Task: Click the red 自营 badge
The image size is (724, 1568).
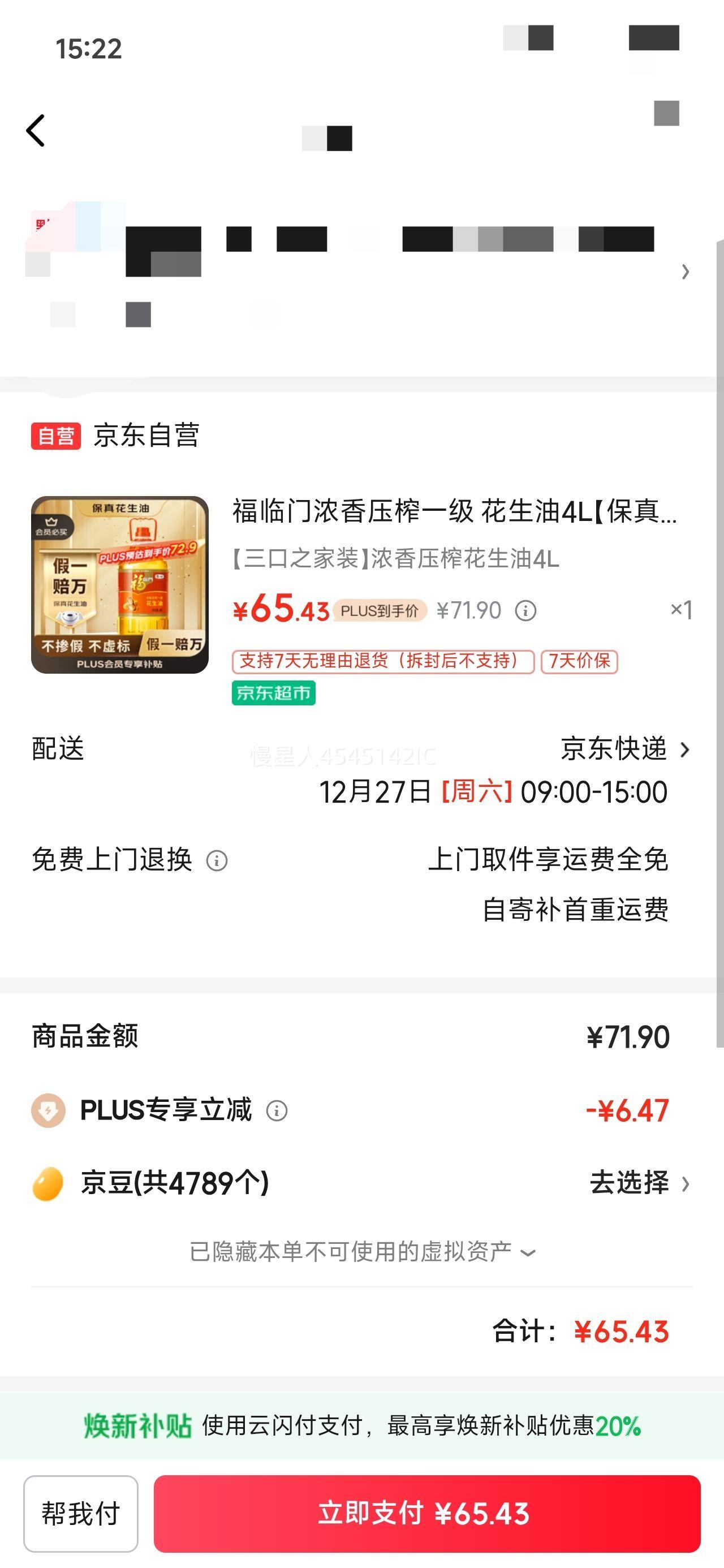Action: click(x=55, y=434)
